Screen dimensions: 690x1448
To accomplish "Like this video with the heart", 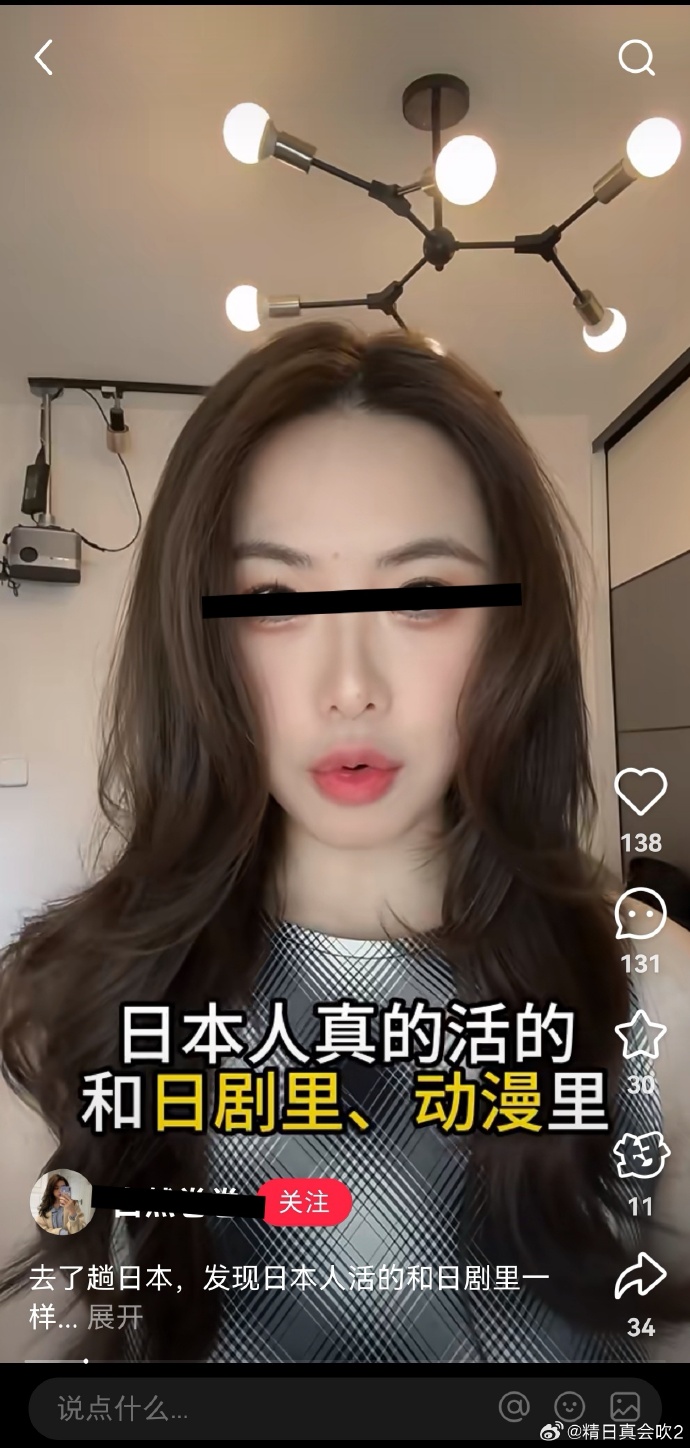I will [x=640, y=792].
